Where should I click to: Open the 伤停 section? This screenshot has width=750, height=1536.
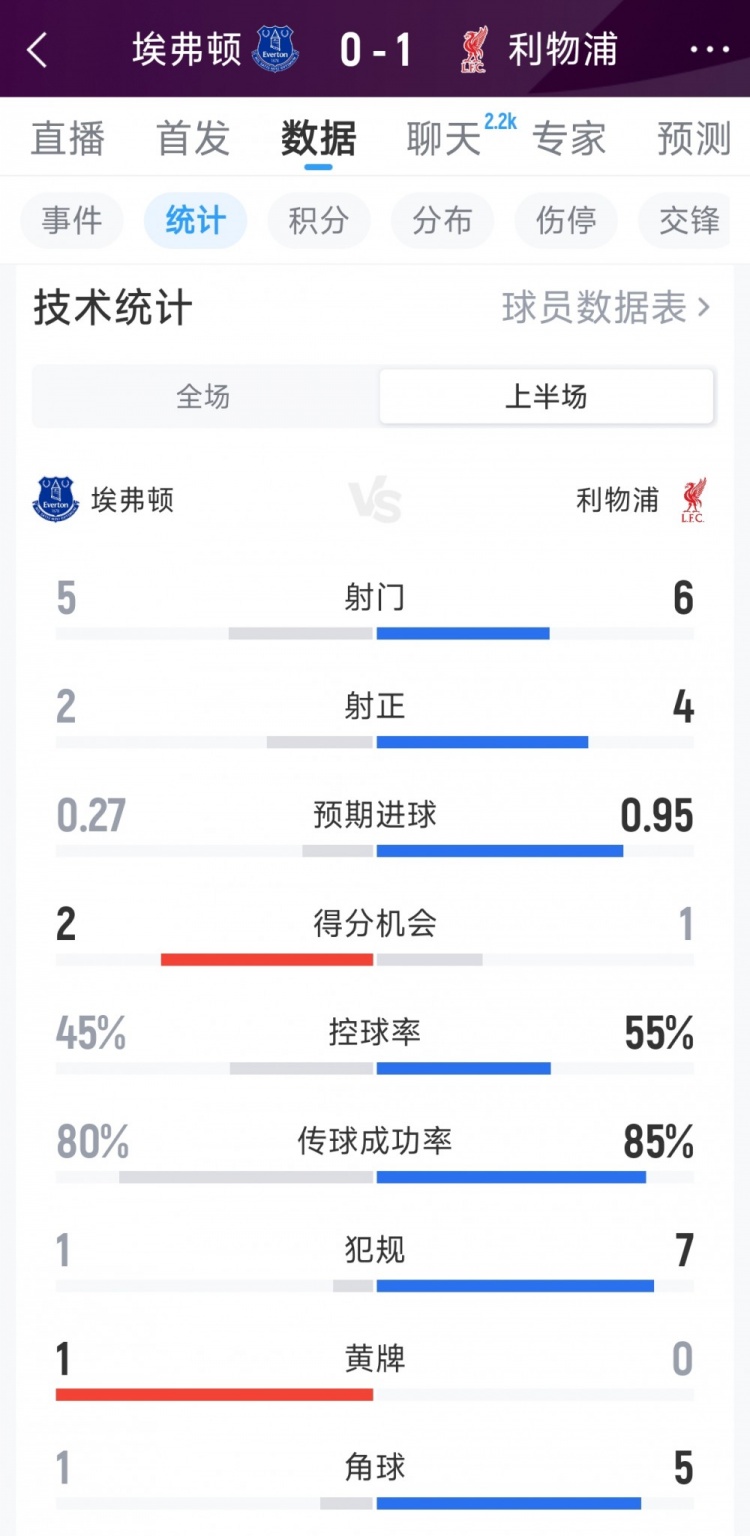565,221
